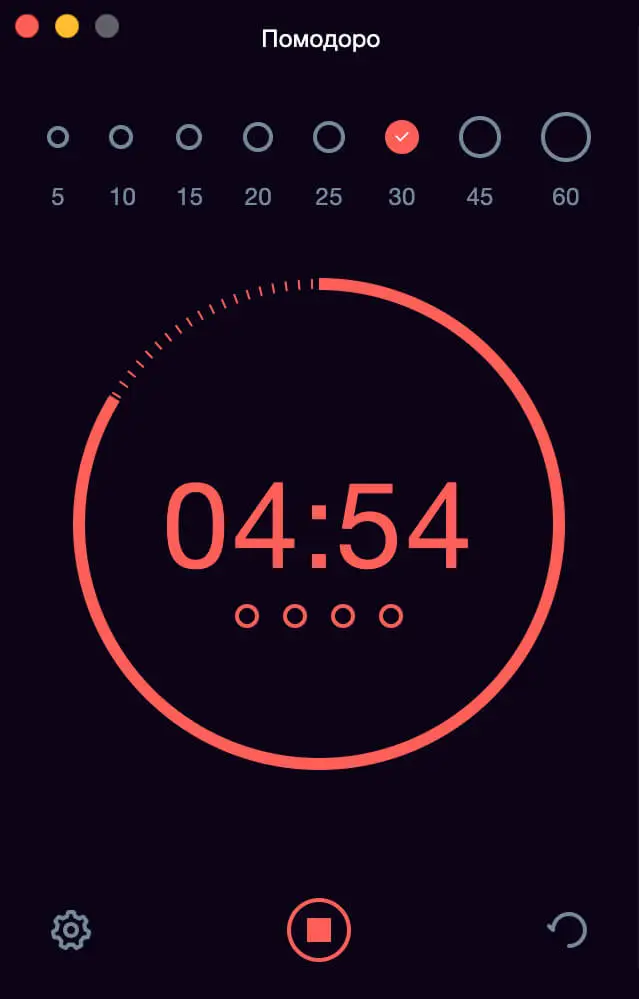Choose the 10-minute timer preset
This screenshot has height=999, width=639.
pos(121,137)
